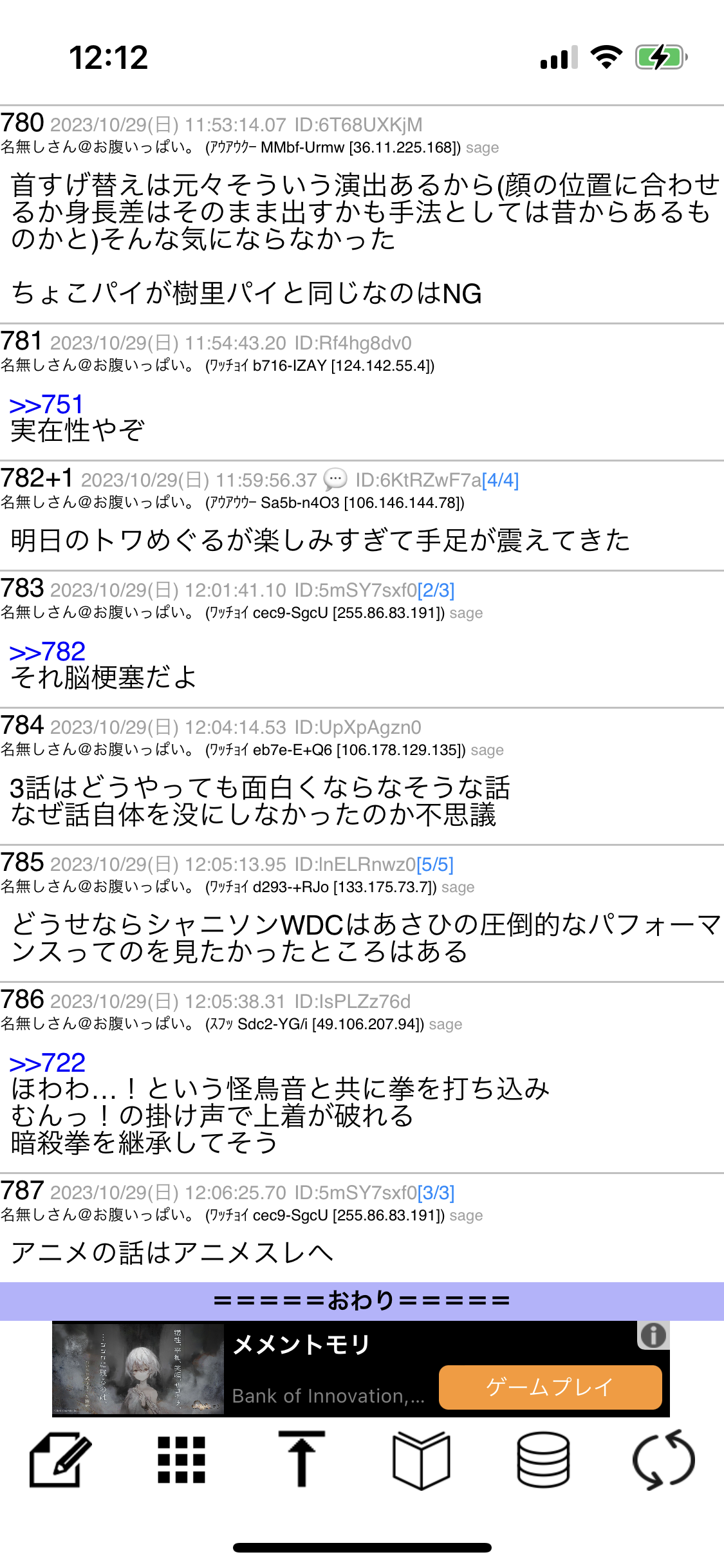Open the book icon in toolbar
Image resolution: width=724 pixels, height=1568 pixels.
click(422, 1460)
